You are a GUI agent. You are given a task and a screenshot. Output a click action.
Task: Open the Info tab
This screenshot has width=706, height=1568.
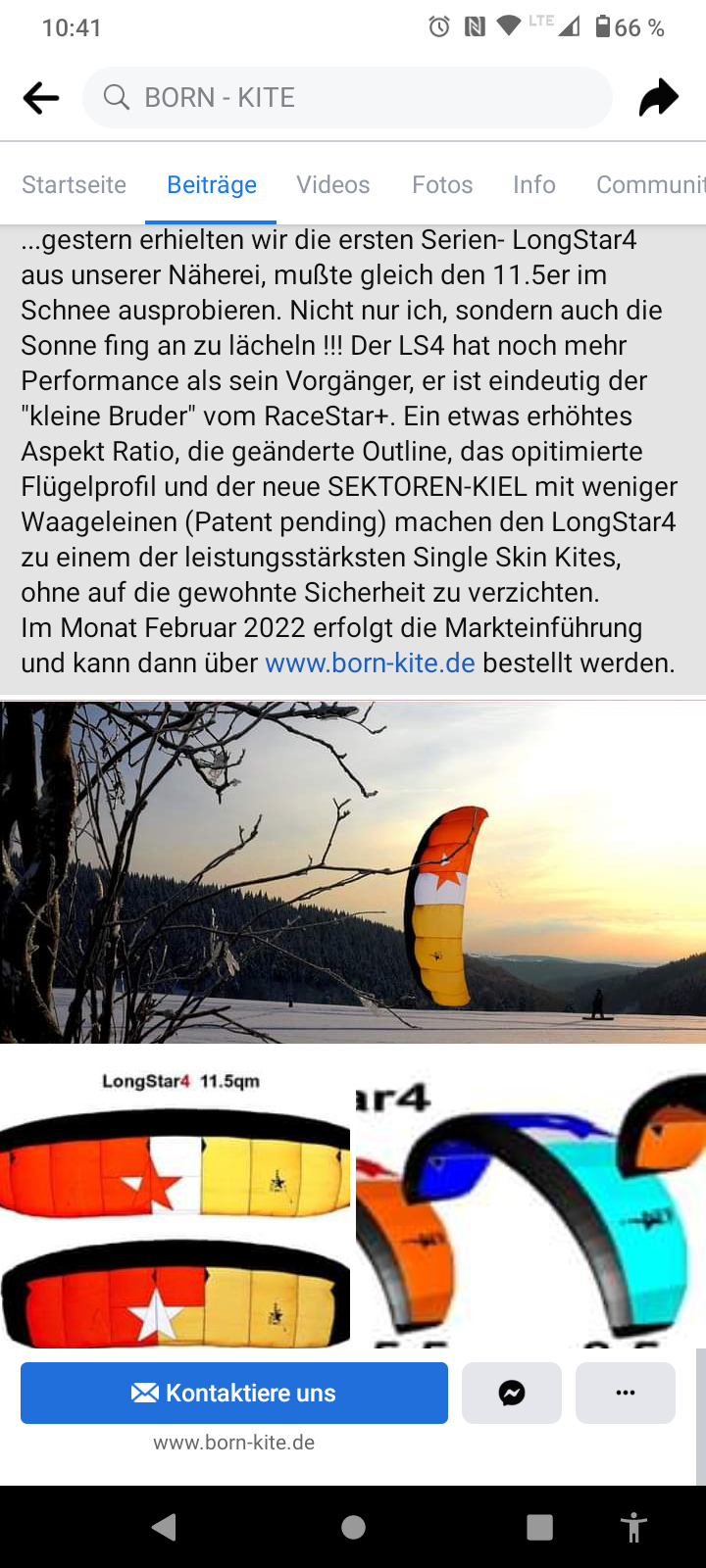pos(533,184)
